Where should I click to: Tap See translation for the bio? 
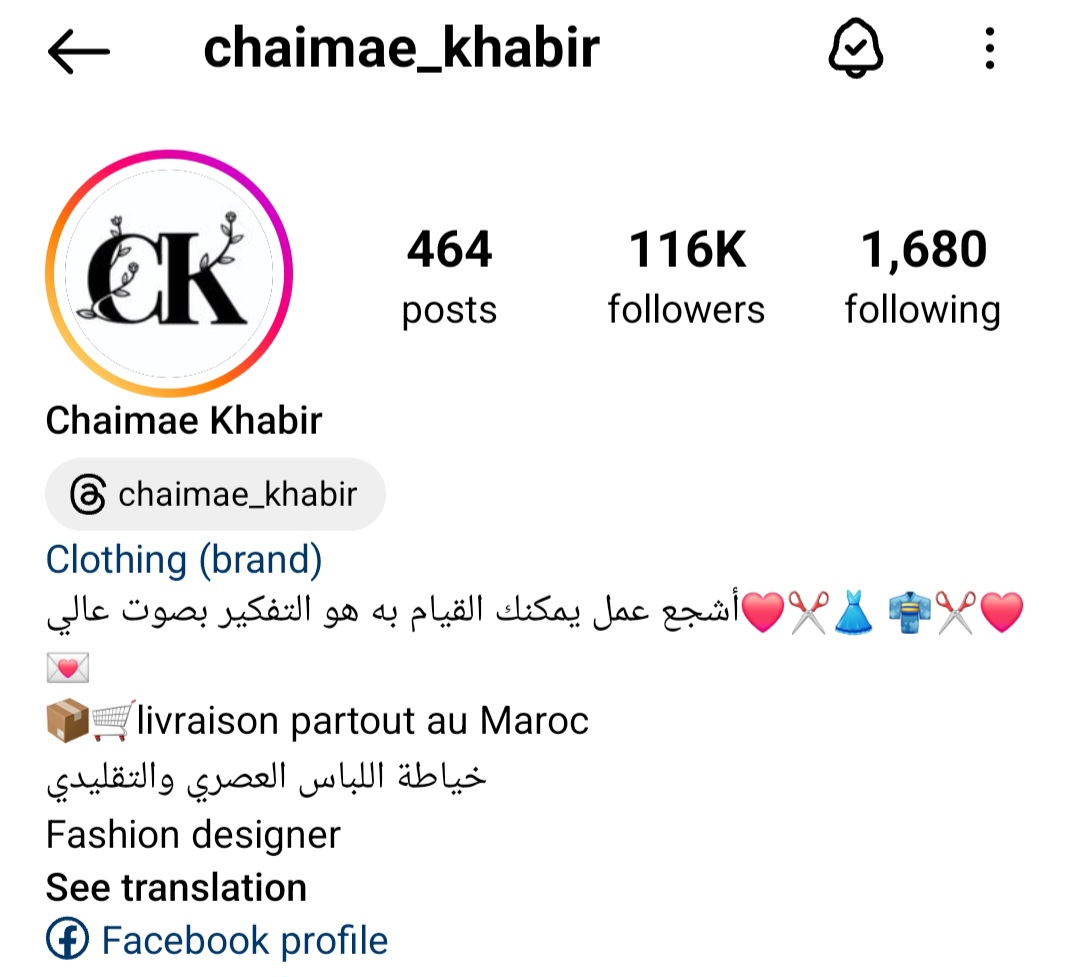click(x=176, y=887)
